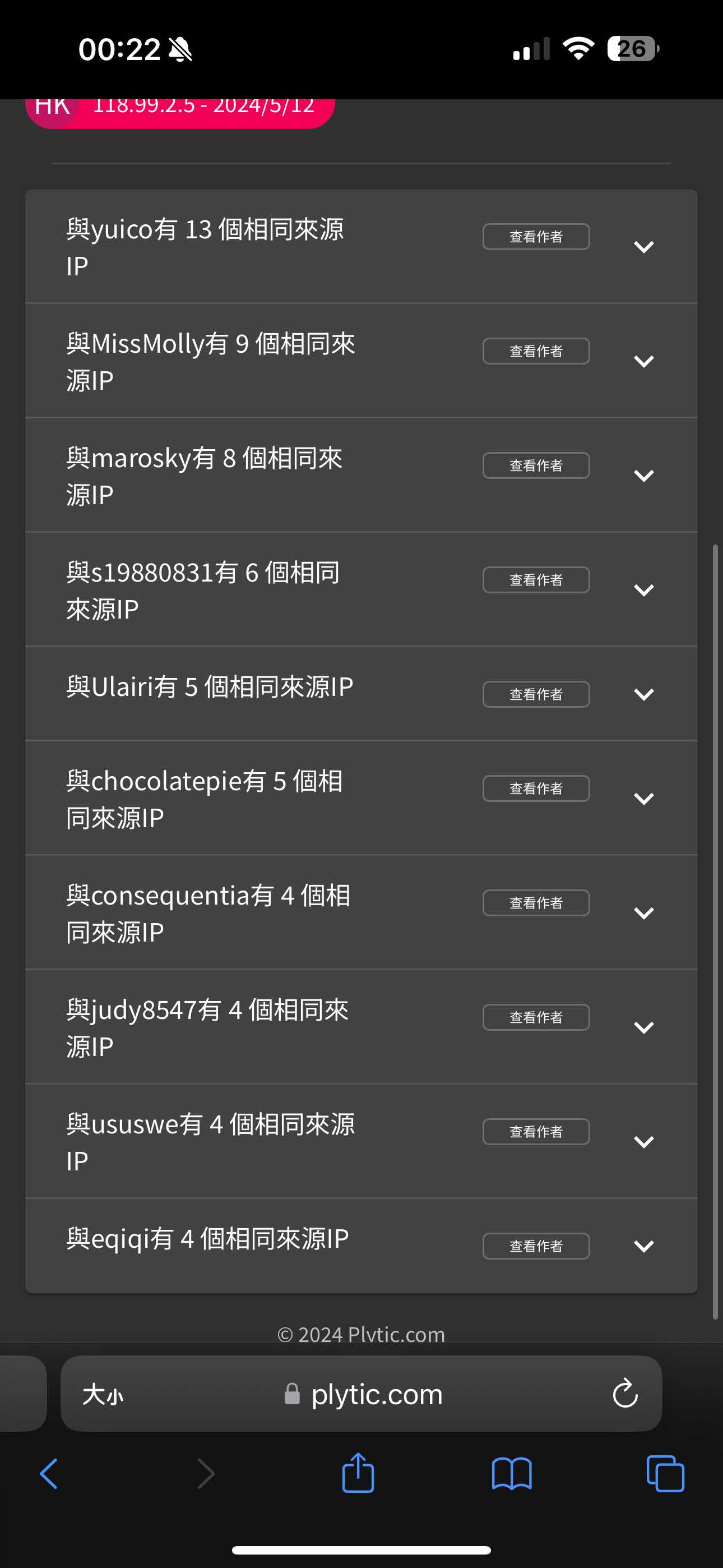The height and width of the screenshot is (1568, 723).
Task: Expand the consequentia row chevron
Action: click(643, 912)
